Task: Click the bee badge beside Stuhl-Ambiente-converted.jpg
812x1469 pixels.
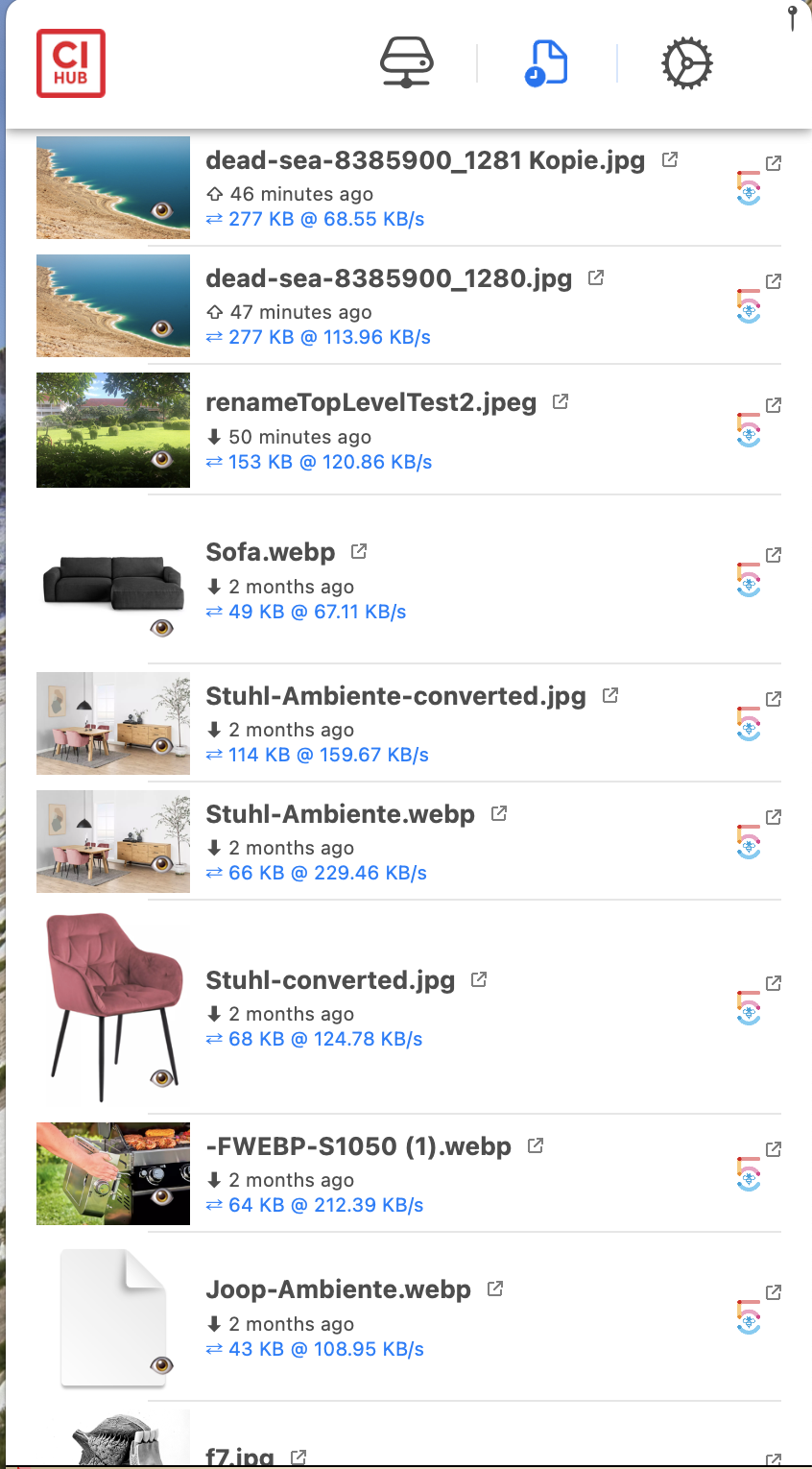Action: point(751,726)
